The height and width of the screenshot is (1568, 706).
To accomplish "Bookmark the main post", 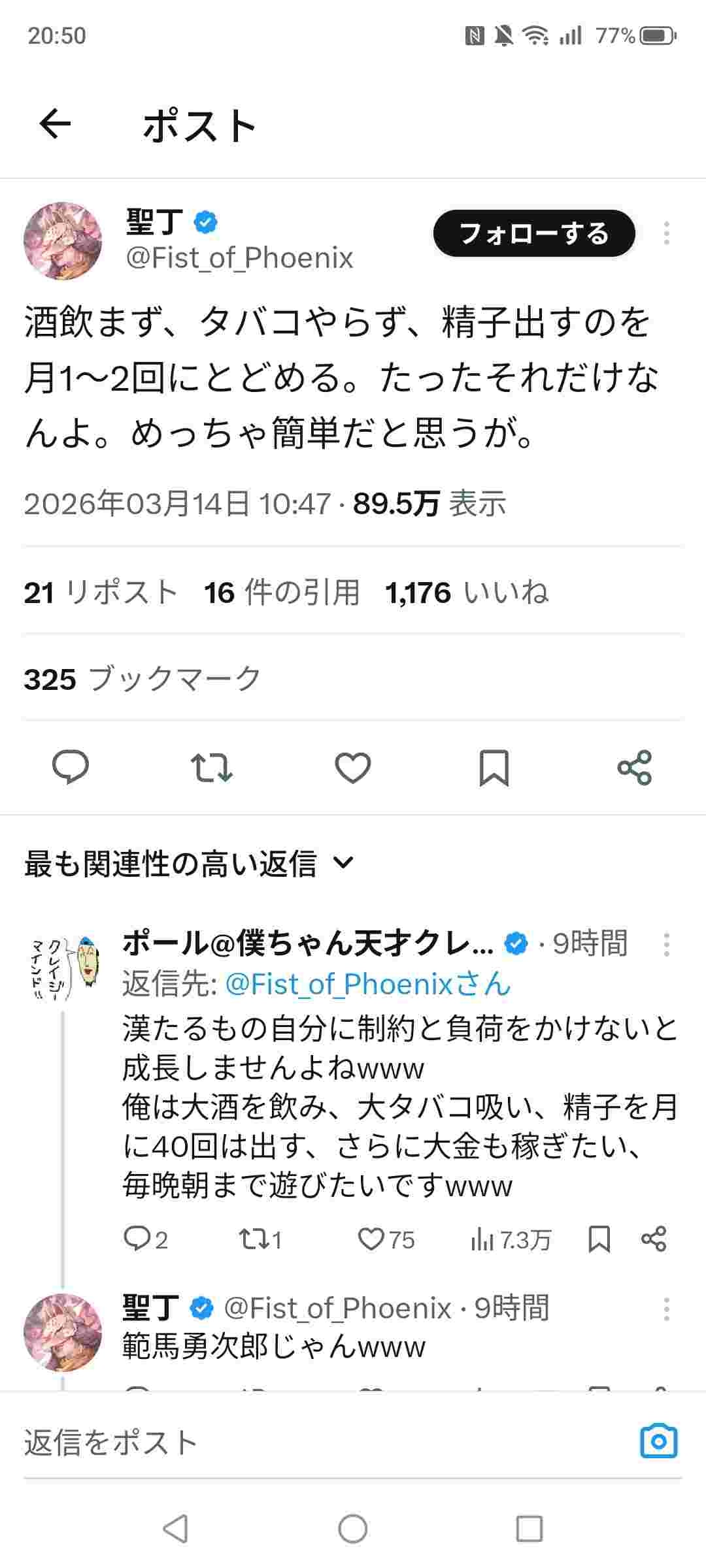I will click(x=494, y=767).
